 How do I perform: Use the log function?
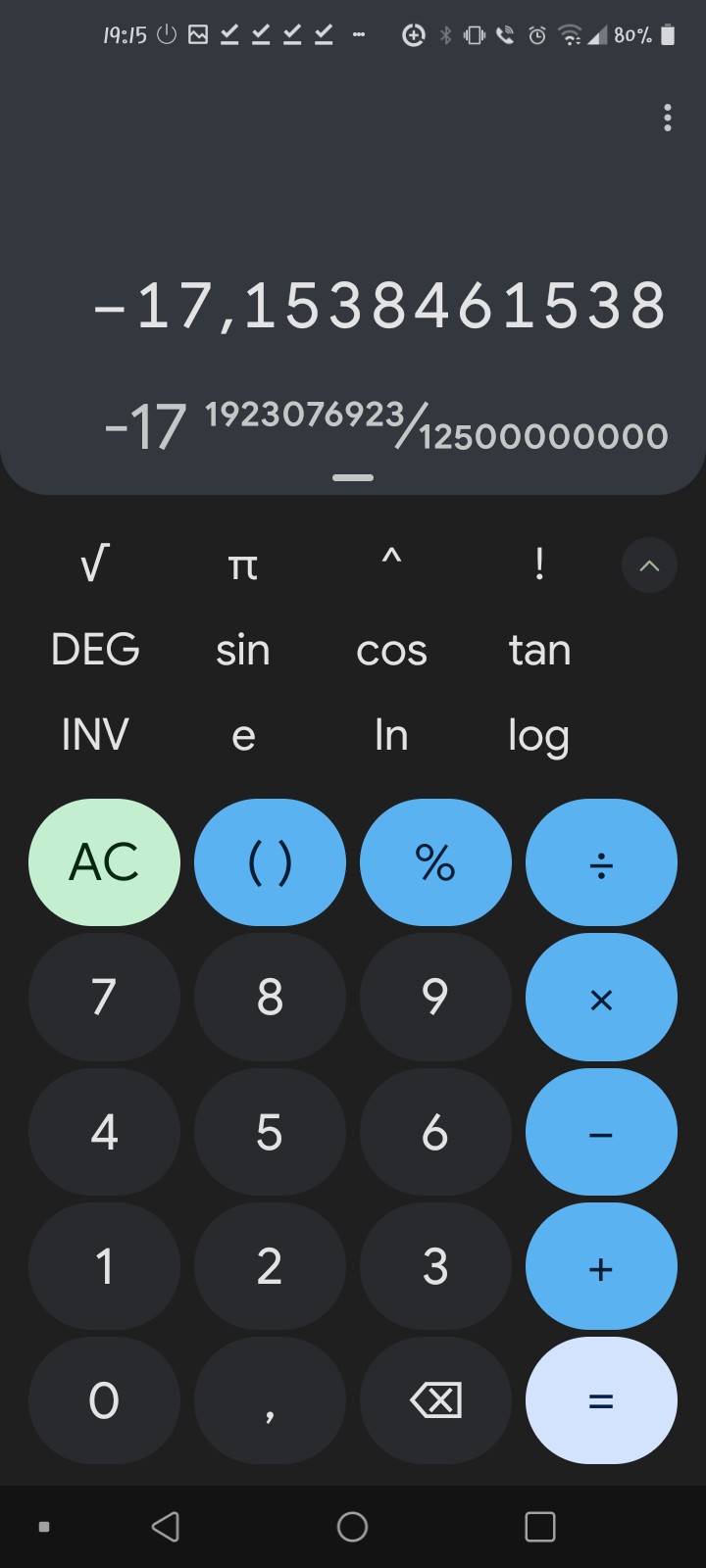click(x=538, y=735)
